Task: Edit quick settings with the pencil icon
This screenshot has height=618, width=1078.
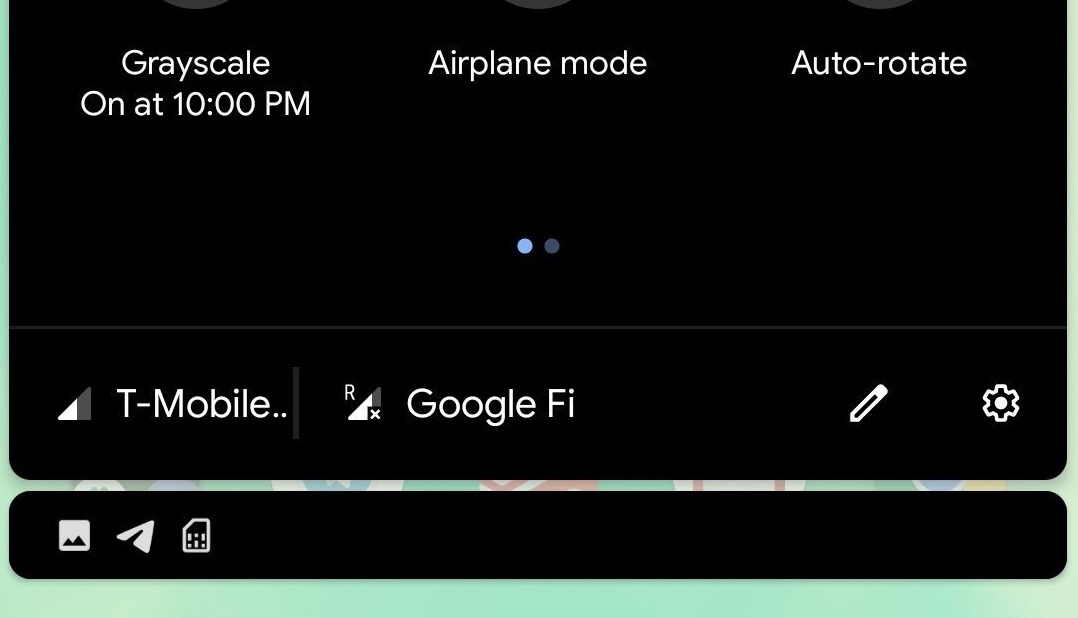Action: (x=868, y=404)
